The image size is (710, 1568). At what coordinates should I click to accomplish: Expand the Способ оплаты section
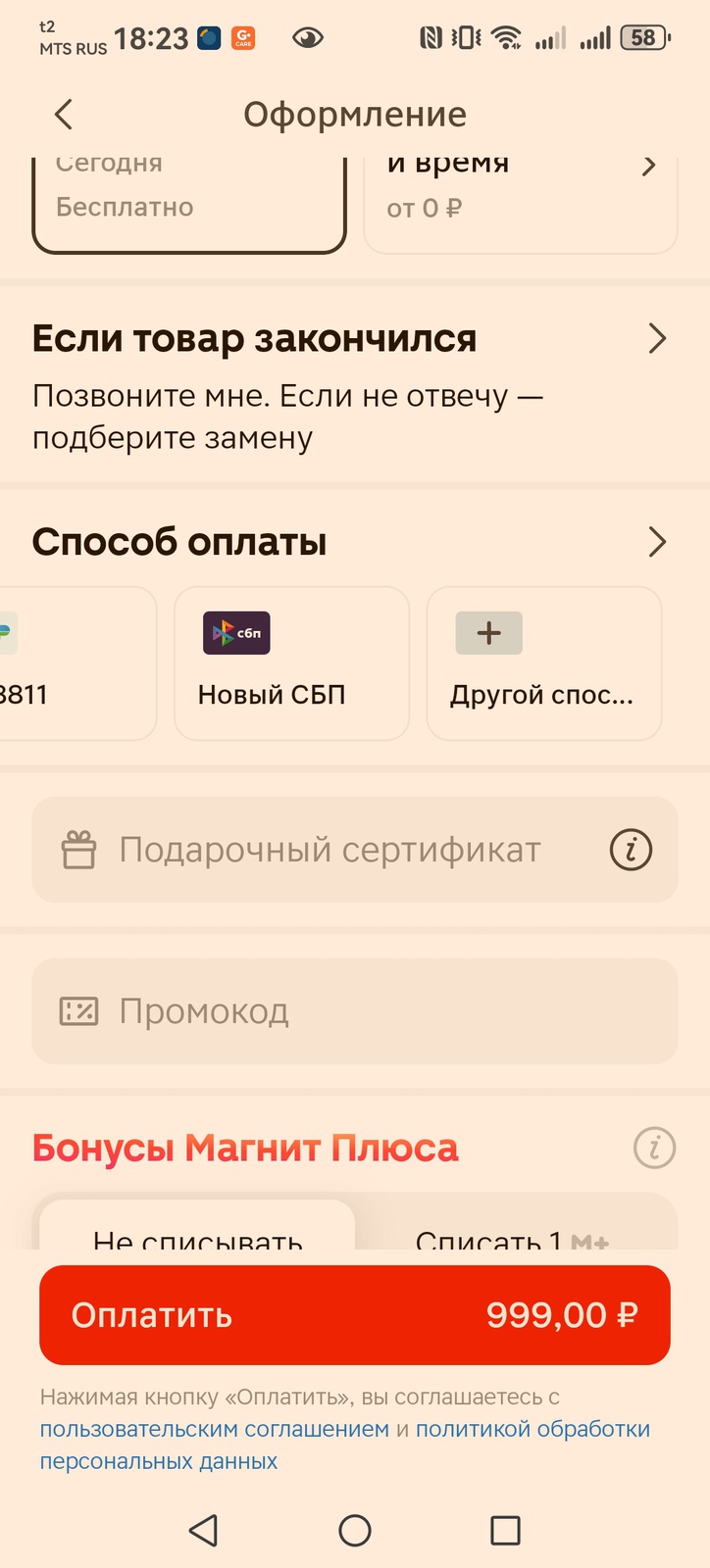tap(656, 542)
